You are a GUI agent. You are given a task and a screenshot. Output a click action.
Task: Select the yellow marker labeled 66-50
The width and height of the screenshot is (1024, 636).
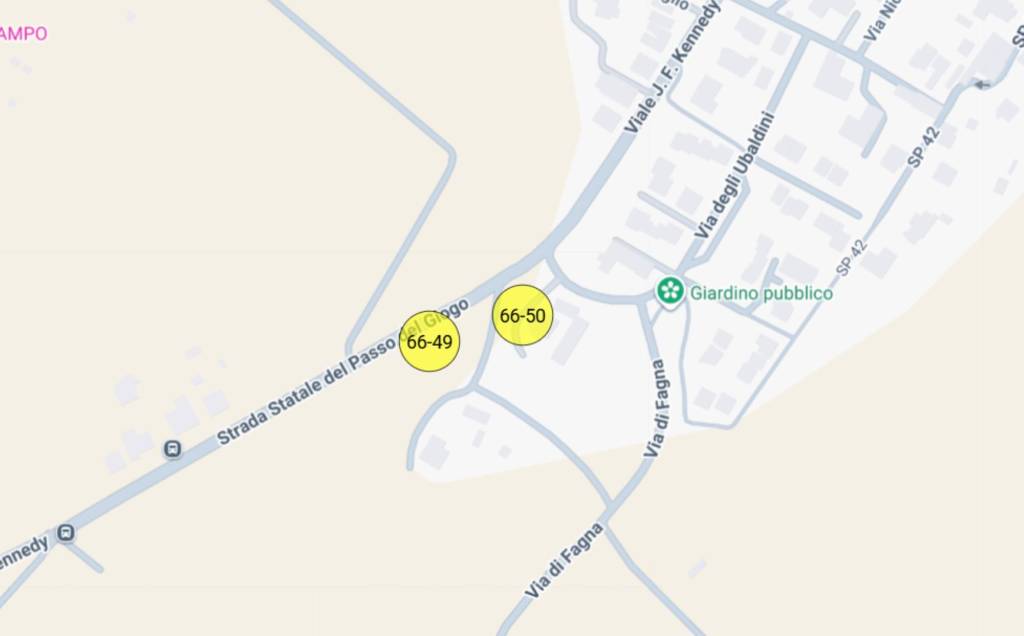click(x=523, y=316)
